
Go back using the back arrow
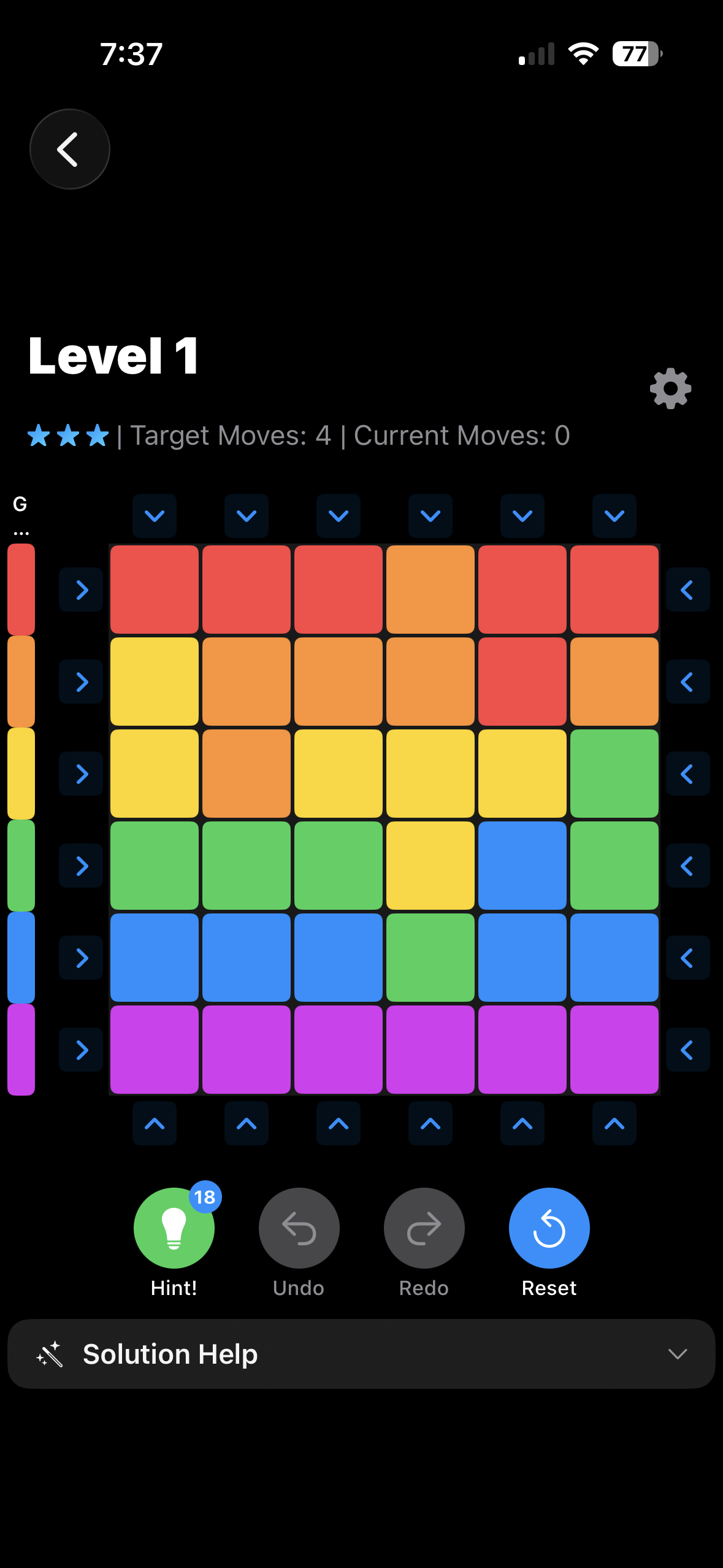69,149
